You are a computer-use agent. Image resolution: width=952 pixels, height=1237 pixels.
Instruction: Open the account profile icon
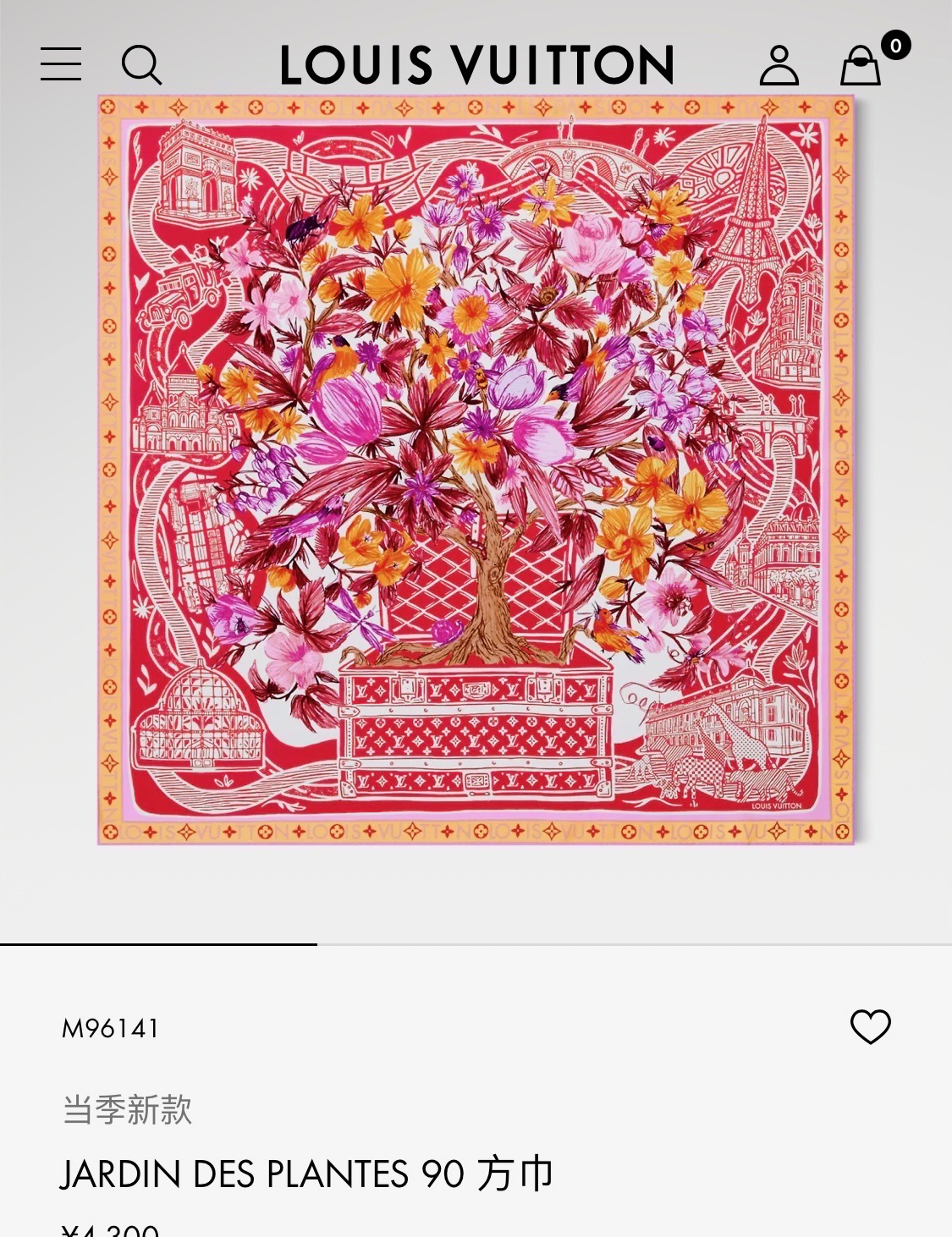(x=779, y=65)
